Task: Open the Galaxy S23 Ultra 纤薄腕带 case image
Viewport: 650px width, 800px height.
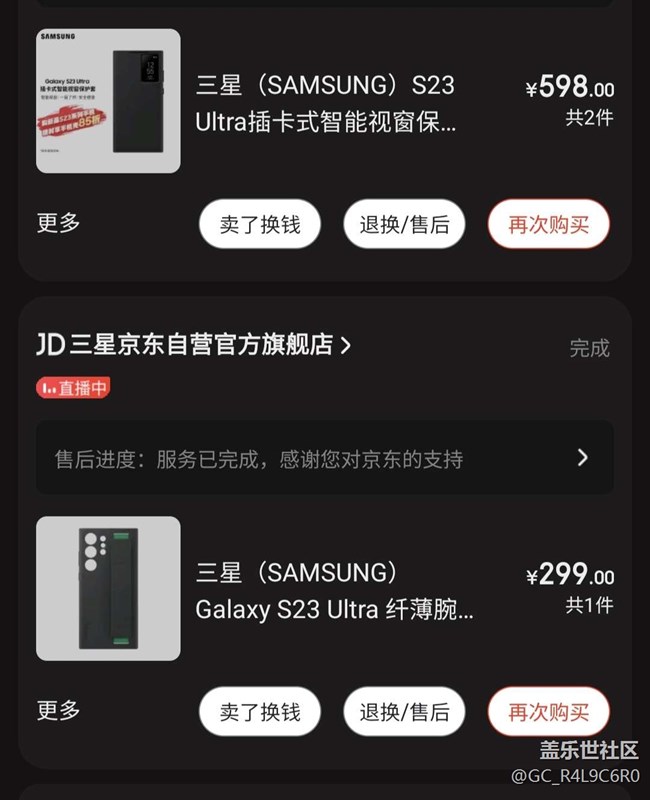Action: [108, 588]
